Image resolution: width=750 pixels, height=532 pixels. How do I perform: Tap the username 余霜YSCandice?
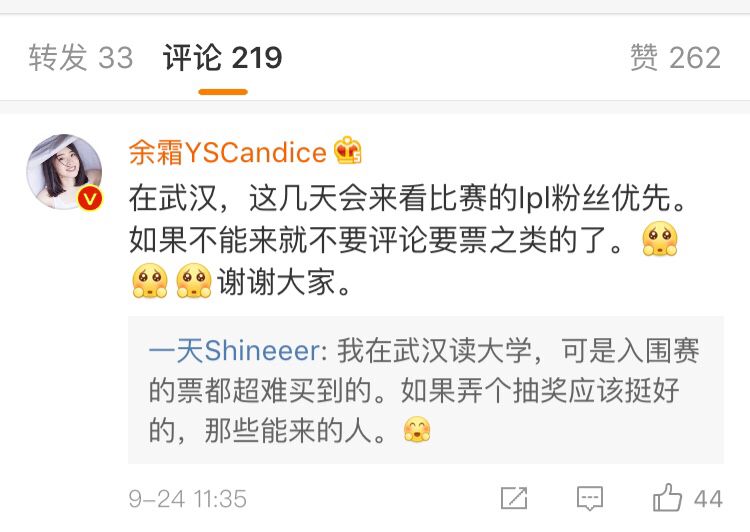point(228,152)
